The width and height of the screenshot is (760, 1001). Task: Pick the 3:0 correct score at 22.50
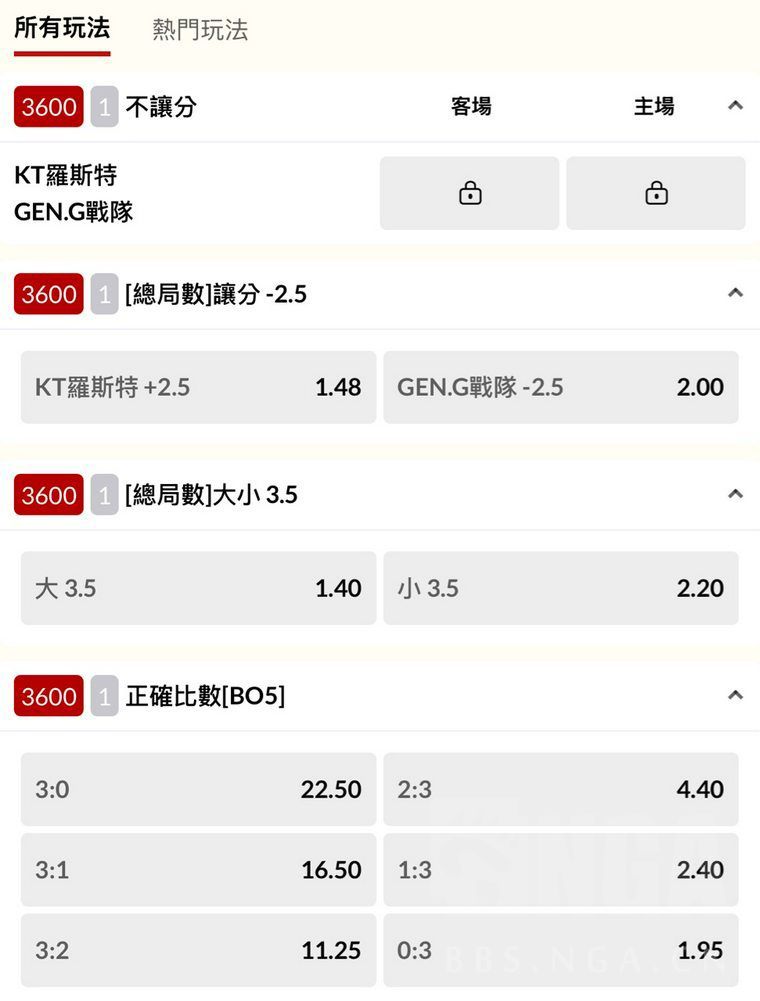coord(197,789)
